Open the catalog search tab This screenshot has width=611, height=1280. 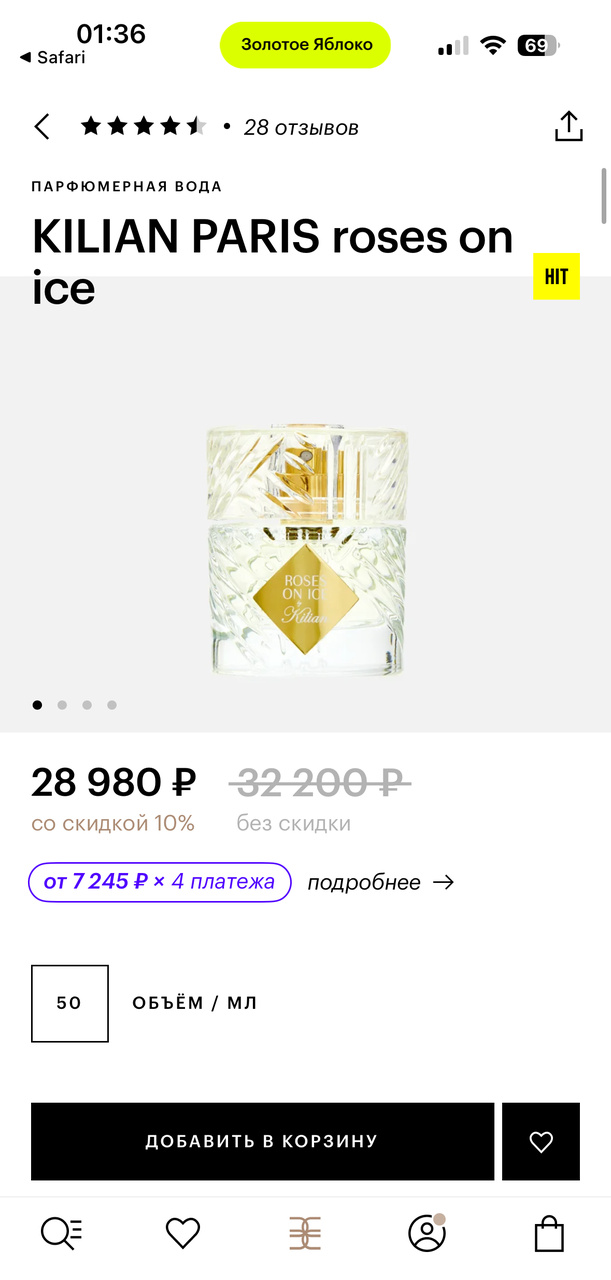point(61,1233)
